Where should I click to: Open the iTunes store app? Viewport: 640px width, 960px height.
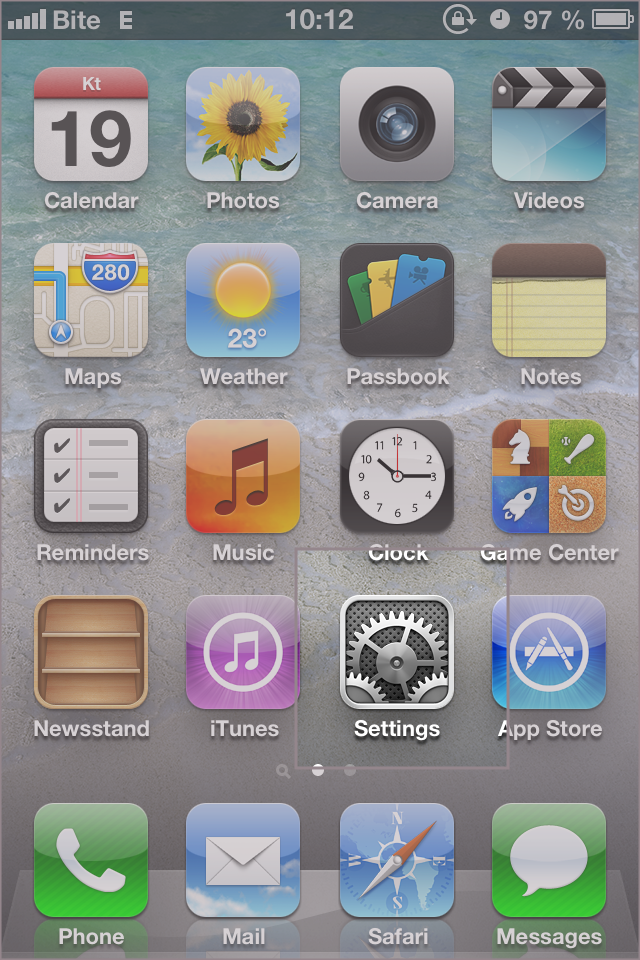click(243, 652)
